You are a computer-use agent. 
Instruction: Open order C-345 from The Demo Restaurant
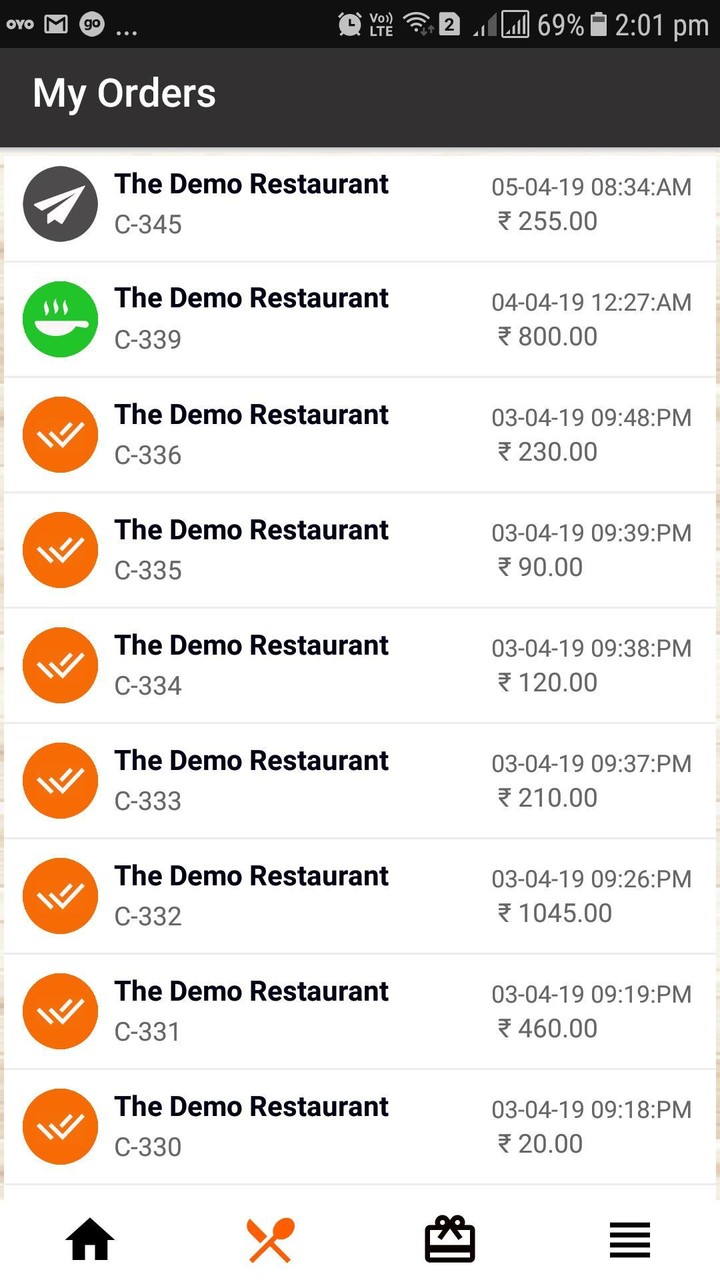click(360, 204)
